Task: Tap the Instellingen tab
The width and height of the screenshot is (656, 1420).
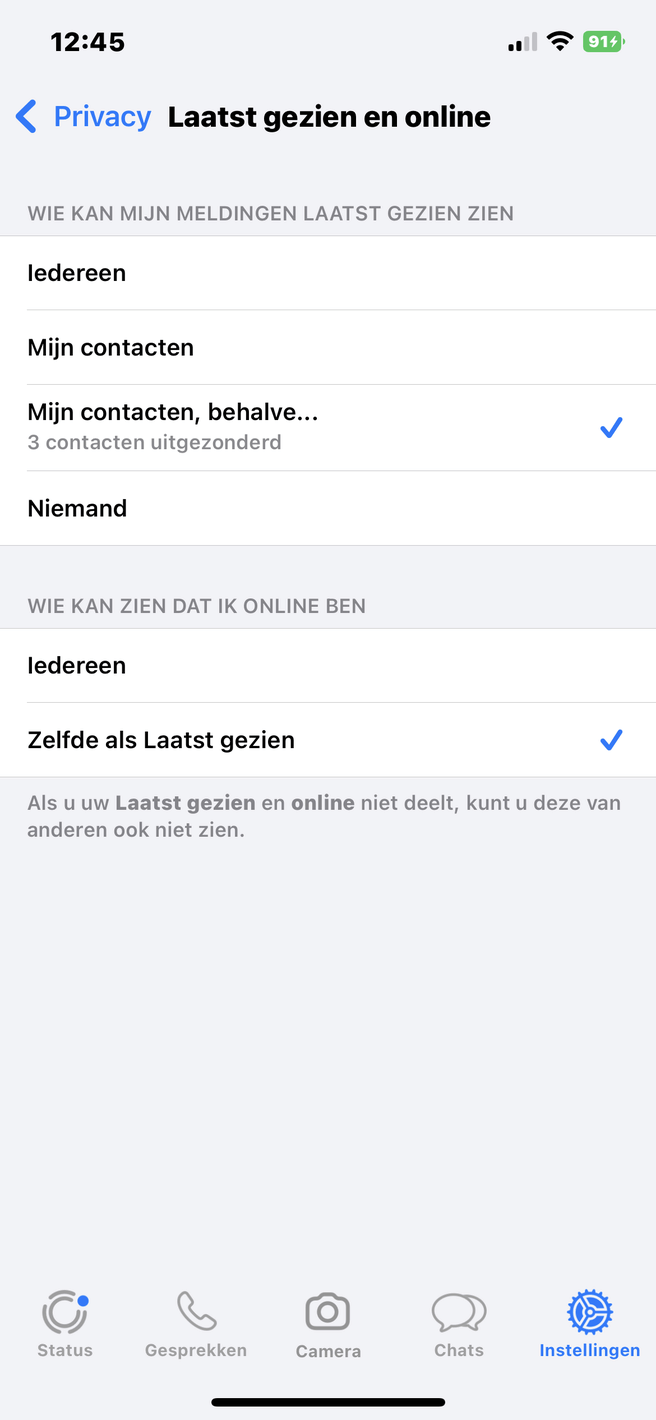Action: coord(589,1324)
